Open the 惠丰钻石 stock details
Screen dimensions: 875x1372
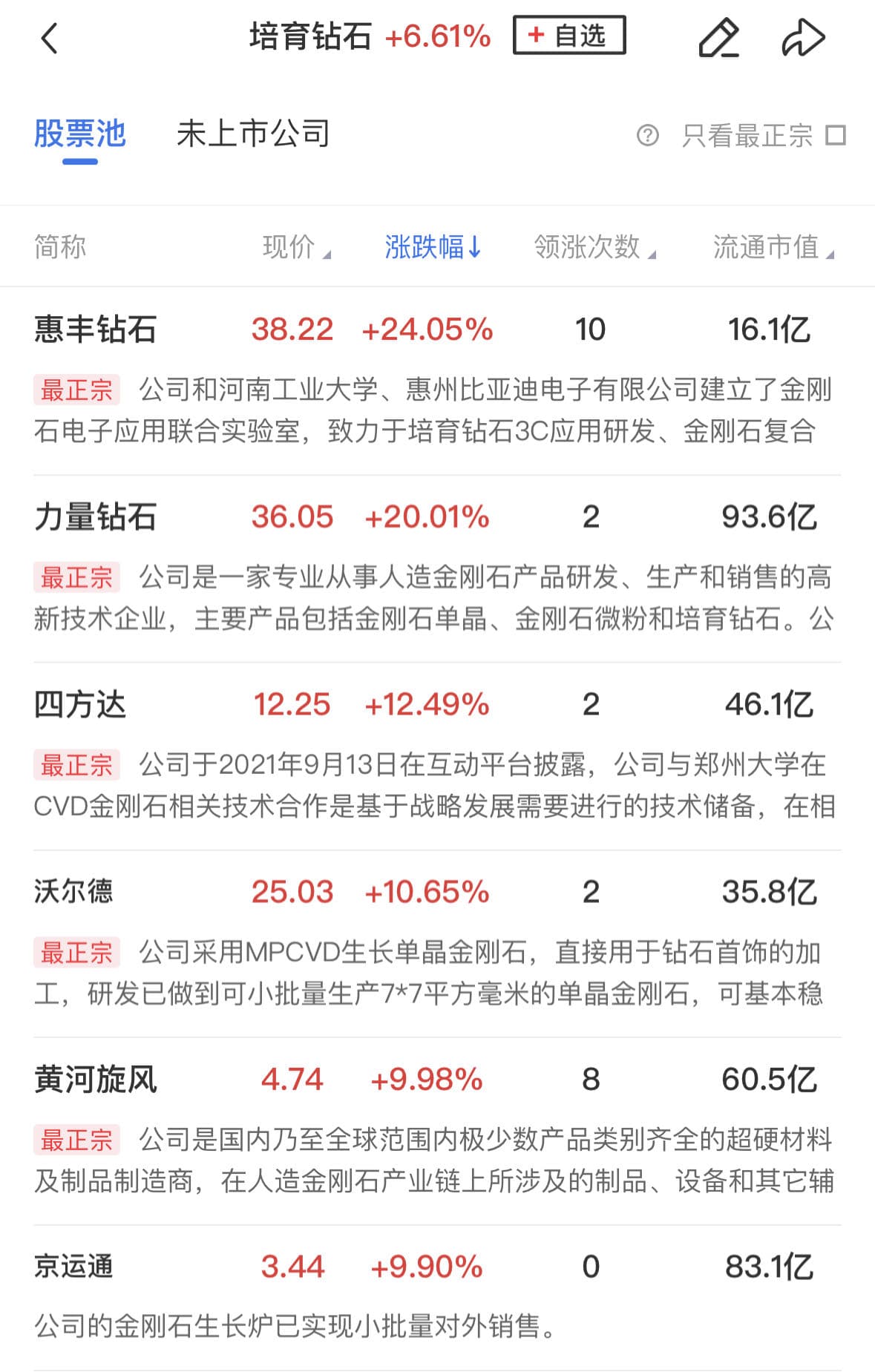click(x=95, y=329)
